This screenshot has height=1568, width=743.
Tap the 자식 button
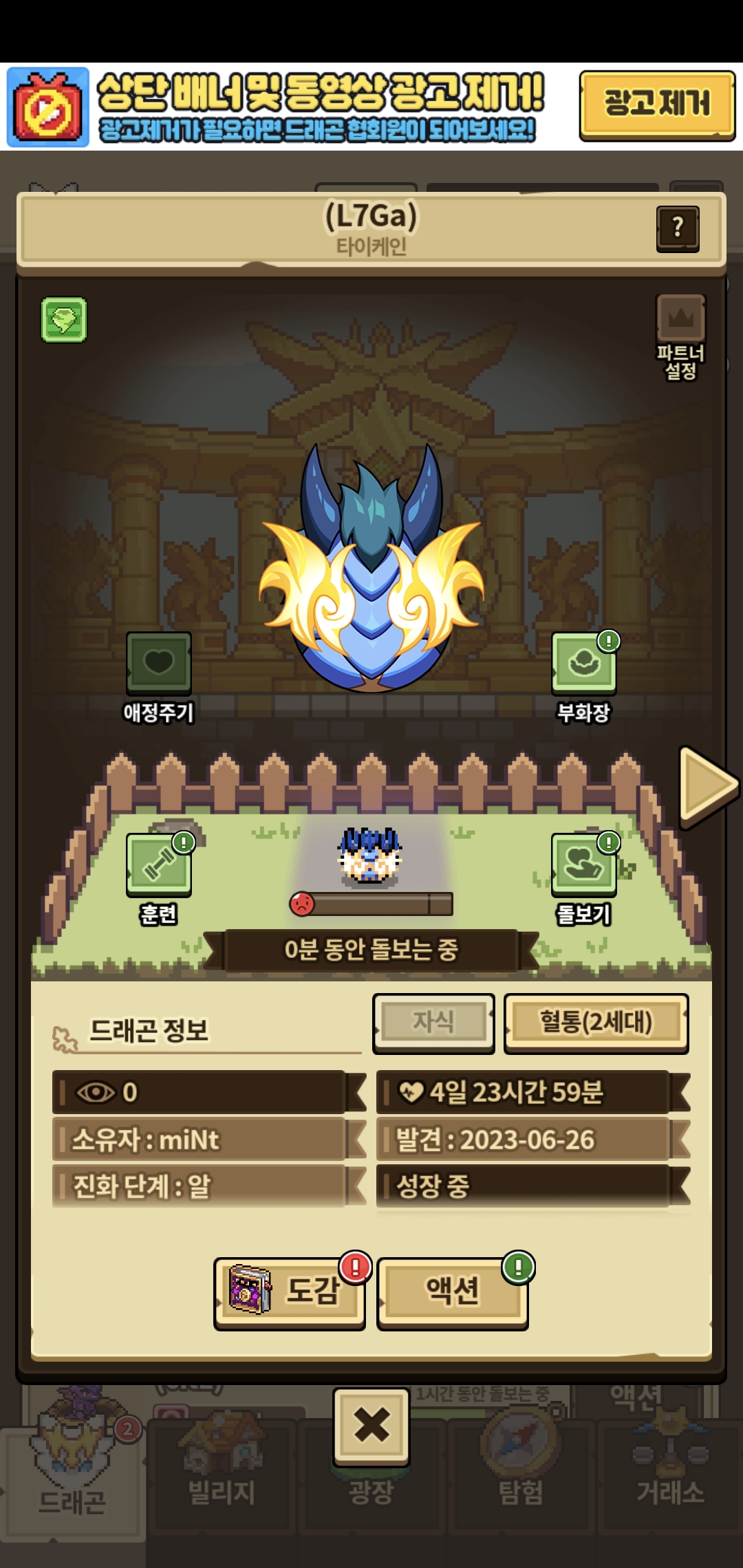pos(433,1023)
